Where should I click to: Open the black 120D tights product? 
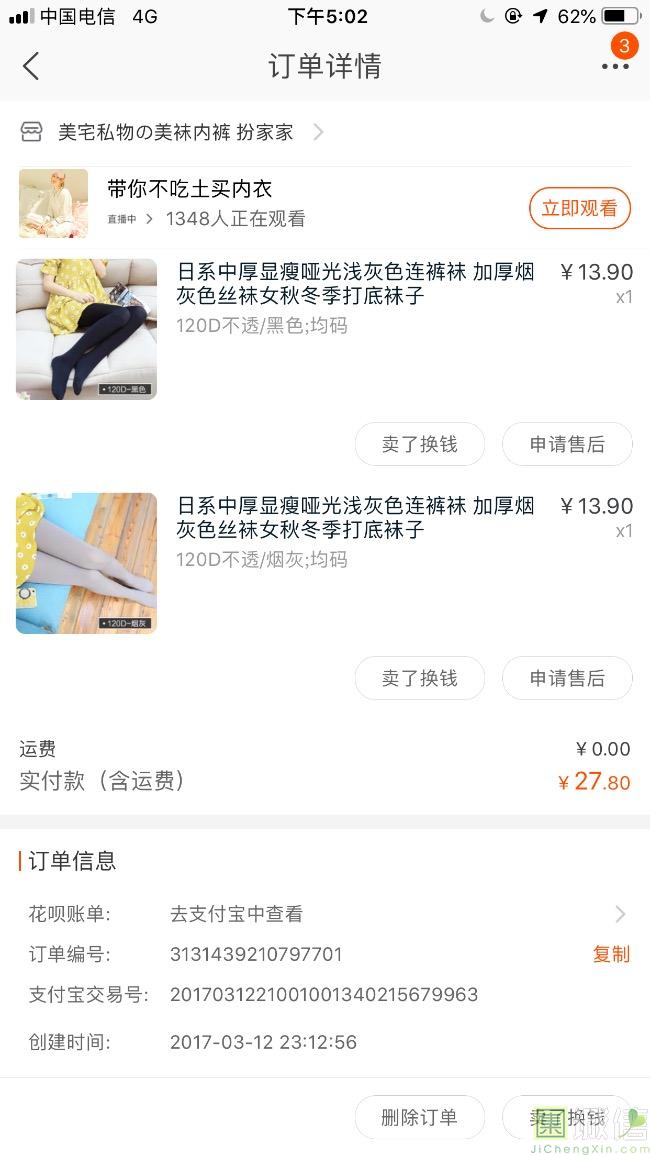click(86, 329)
